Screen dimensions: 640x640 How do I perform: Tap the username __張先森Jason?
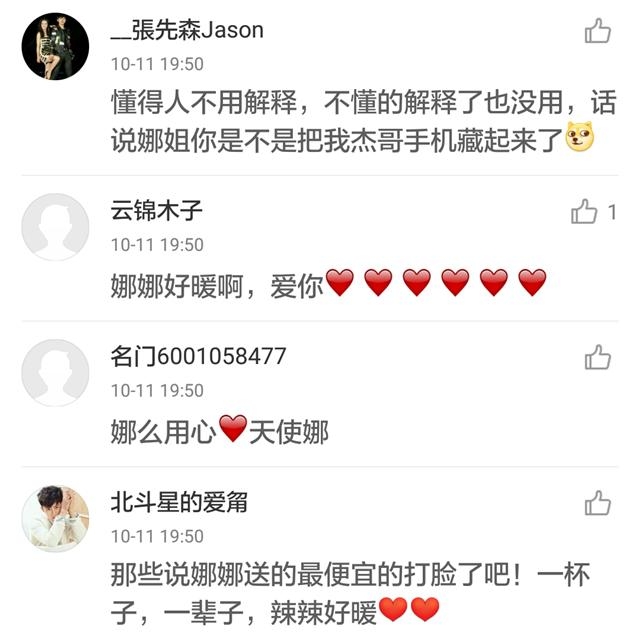point(187,30)
